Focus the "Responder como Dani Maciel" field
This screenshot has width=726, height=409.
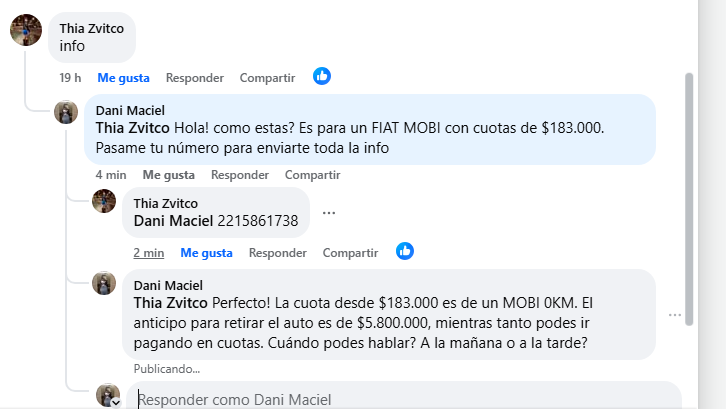(x=400, y=399)
